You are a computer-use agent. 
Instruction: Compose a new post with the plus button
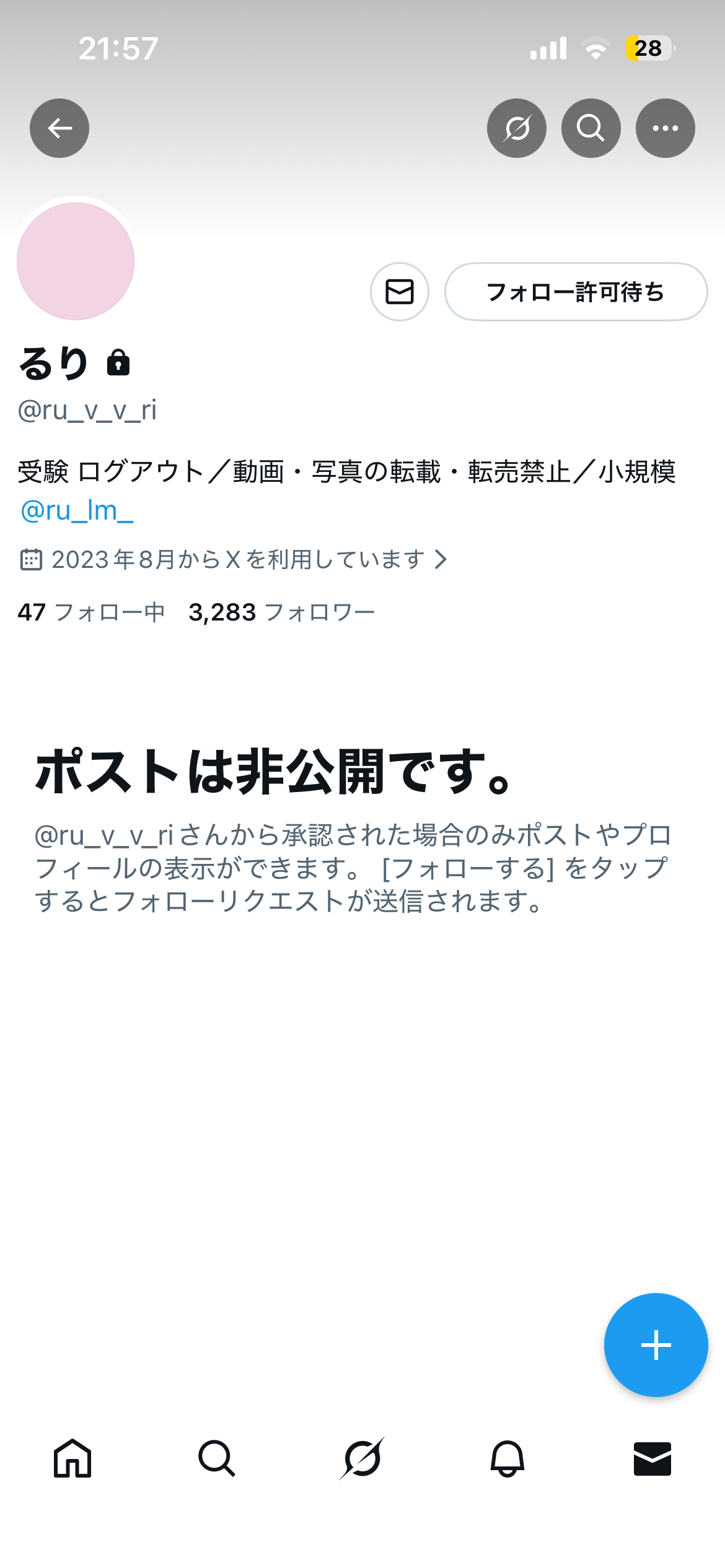(656, 1344)
